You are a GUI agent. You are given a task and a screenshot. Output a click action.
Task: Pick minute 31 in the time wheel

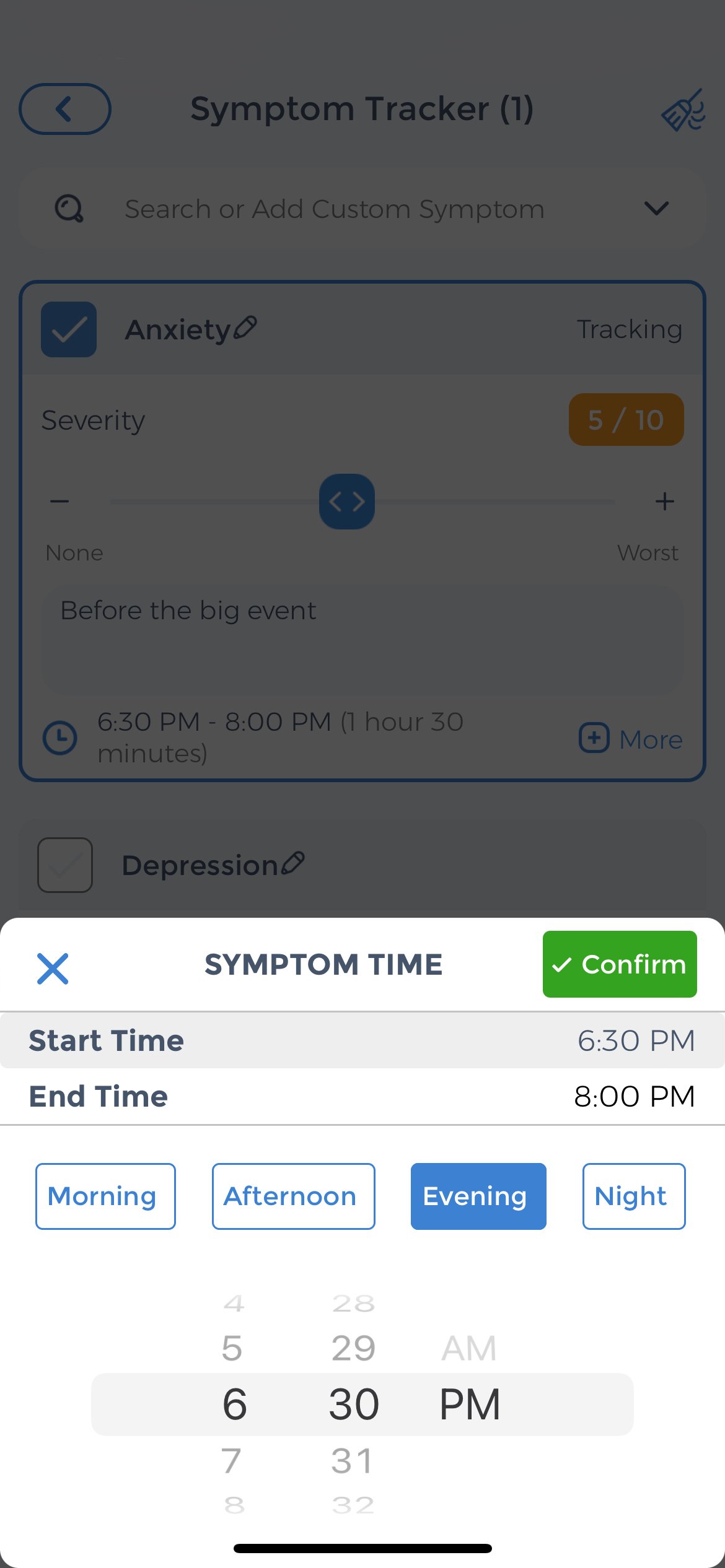coord(352,1461)
